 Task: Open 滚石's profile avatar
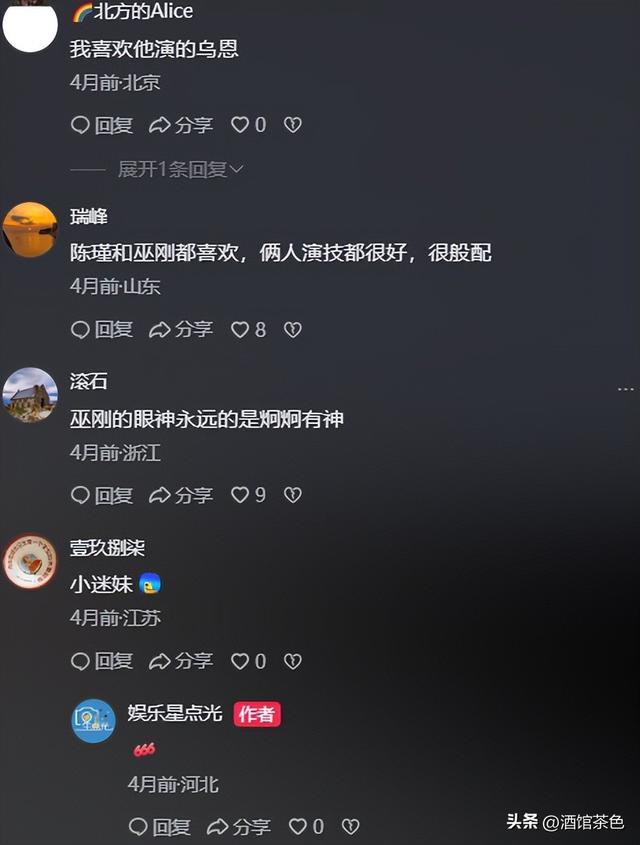point(30,395)
